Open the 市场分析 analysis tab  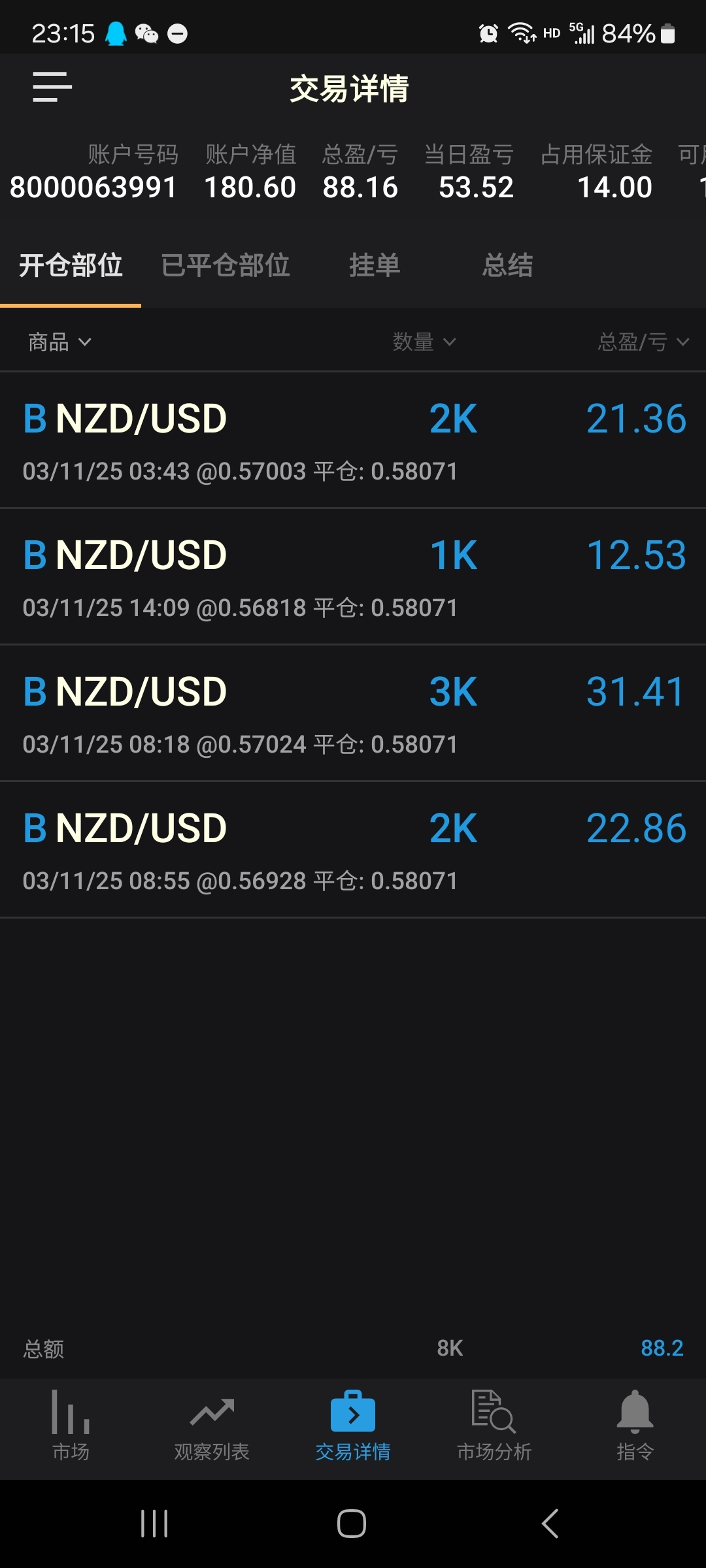tap(494, 1426)
